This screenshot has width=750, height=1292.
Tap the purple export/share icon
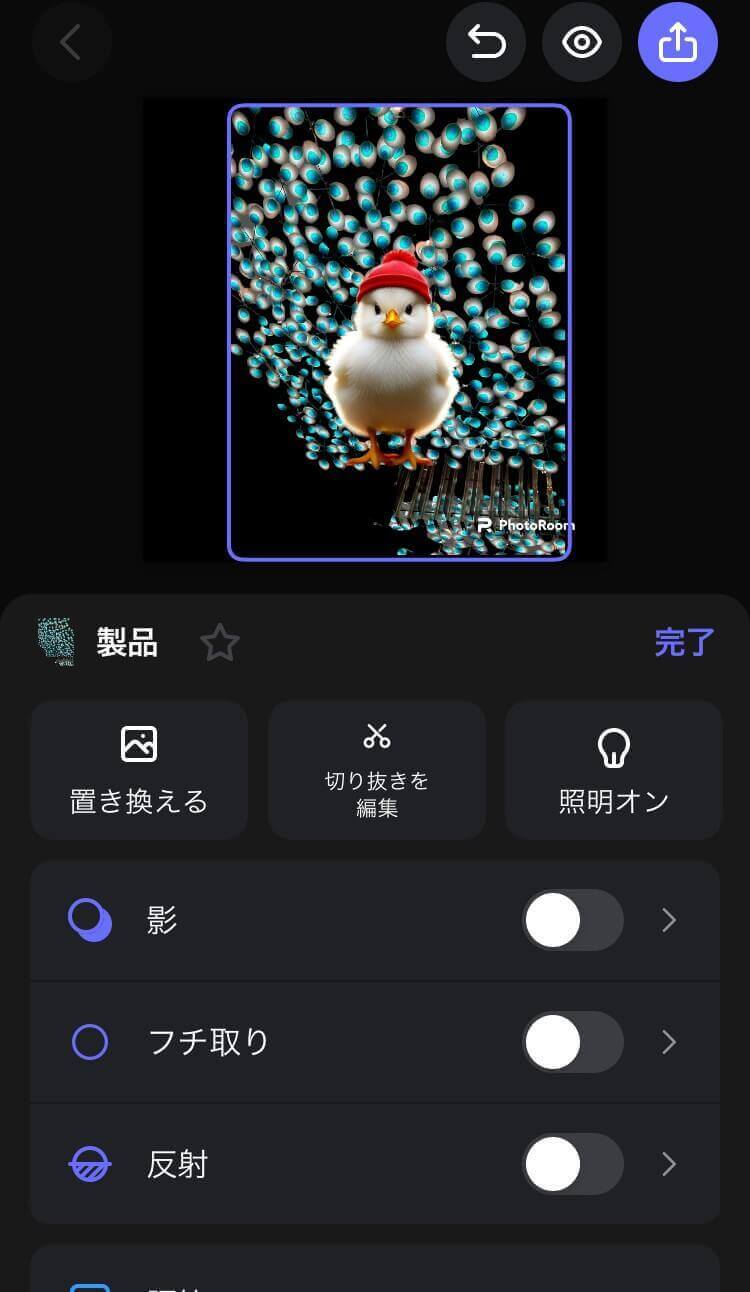pyautogui.click(x=678, y=42)
